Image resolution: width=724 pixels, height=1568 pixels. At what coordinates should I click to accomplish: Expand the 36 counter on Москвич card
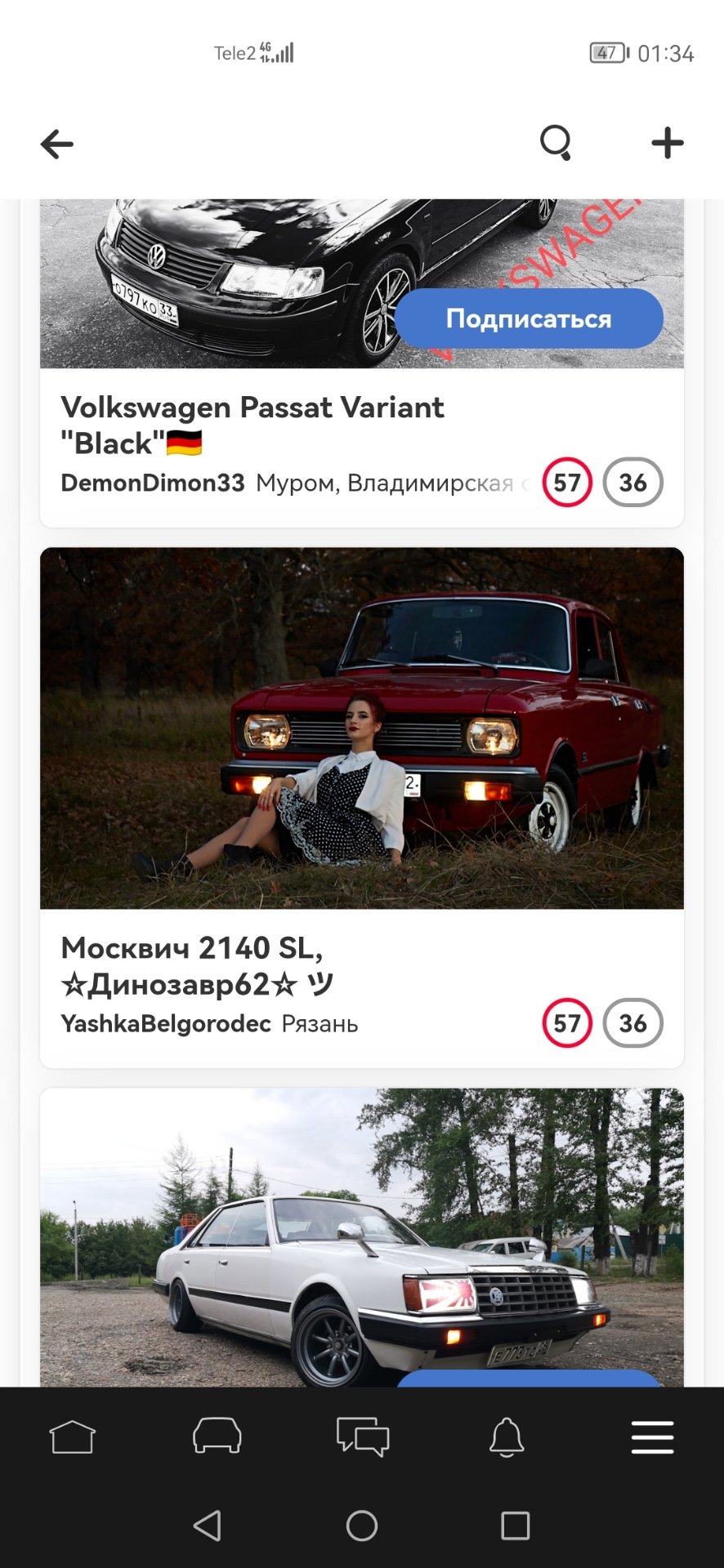tap(633, 1022)
